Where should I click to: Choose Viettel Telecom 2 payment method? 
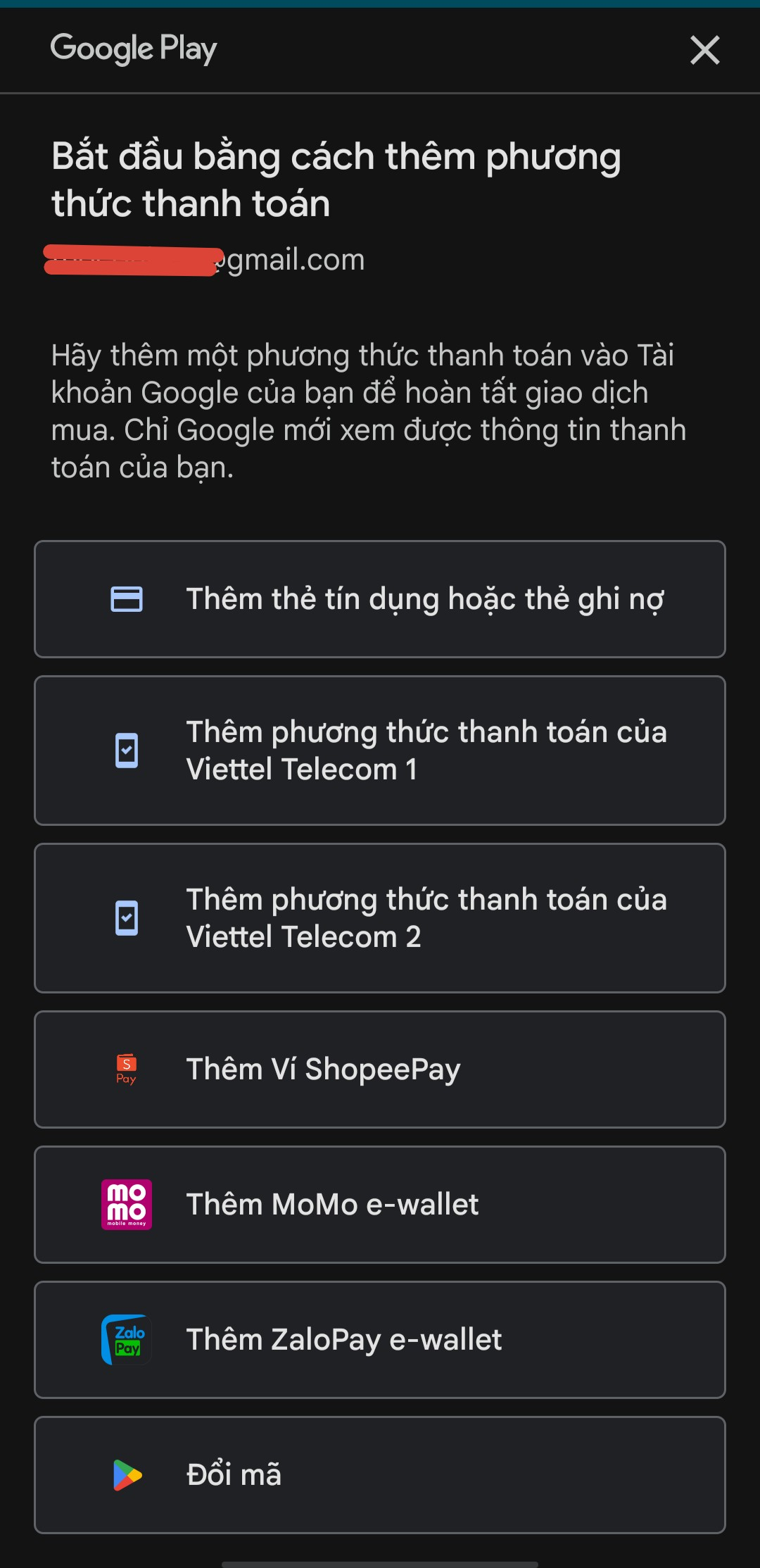pyautogui.click(x=380, y=918)
